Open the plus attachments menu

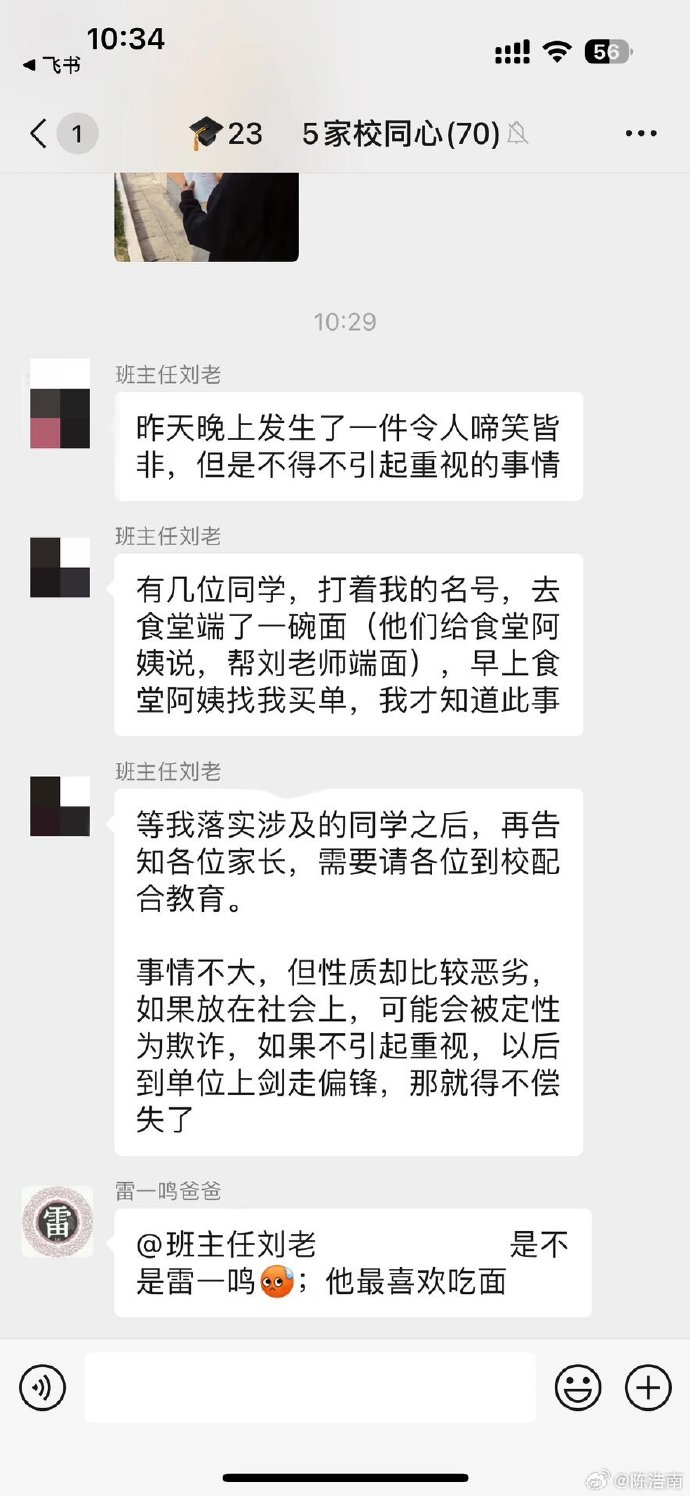tap(648, 1388)
